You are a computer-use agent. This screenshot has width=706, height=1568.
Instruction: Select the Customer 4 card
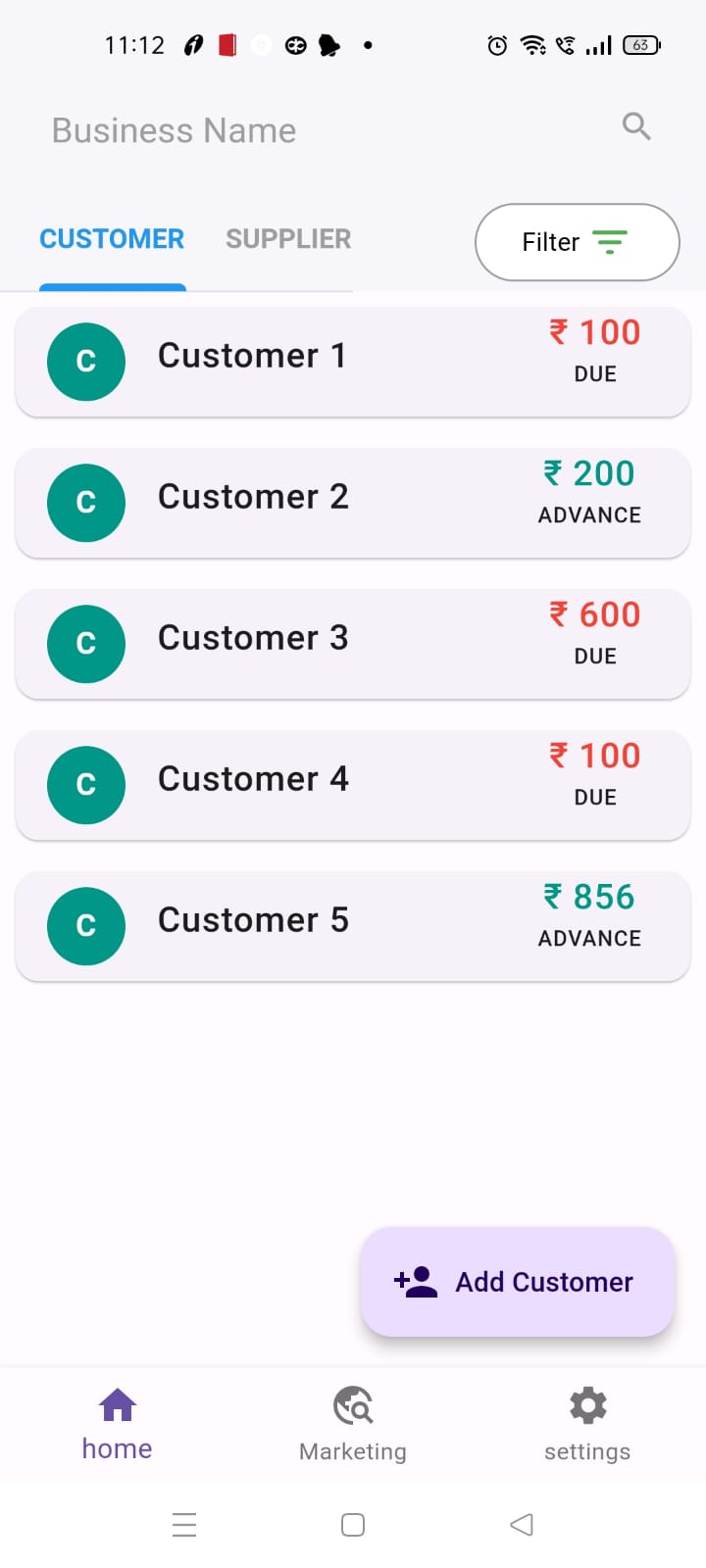[x=353, y=785]
